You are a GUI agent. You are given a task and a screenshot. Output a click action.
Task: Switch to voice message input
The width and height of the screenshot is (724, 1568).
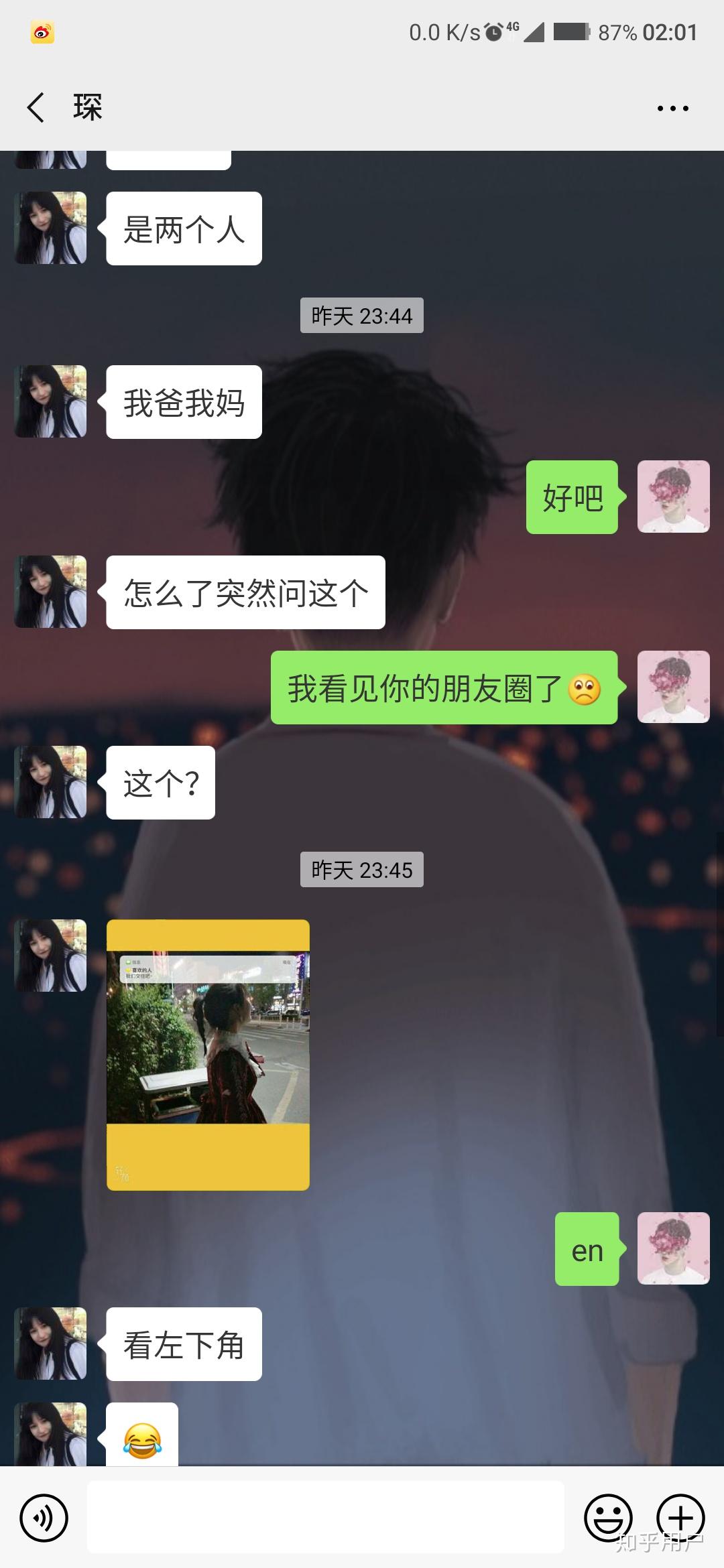point(44,1517)
